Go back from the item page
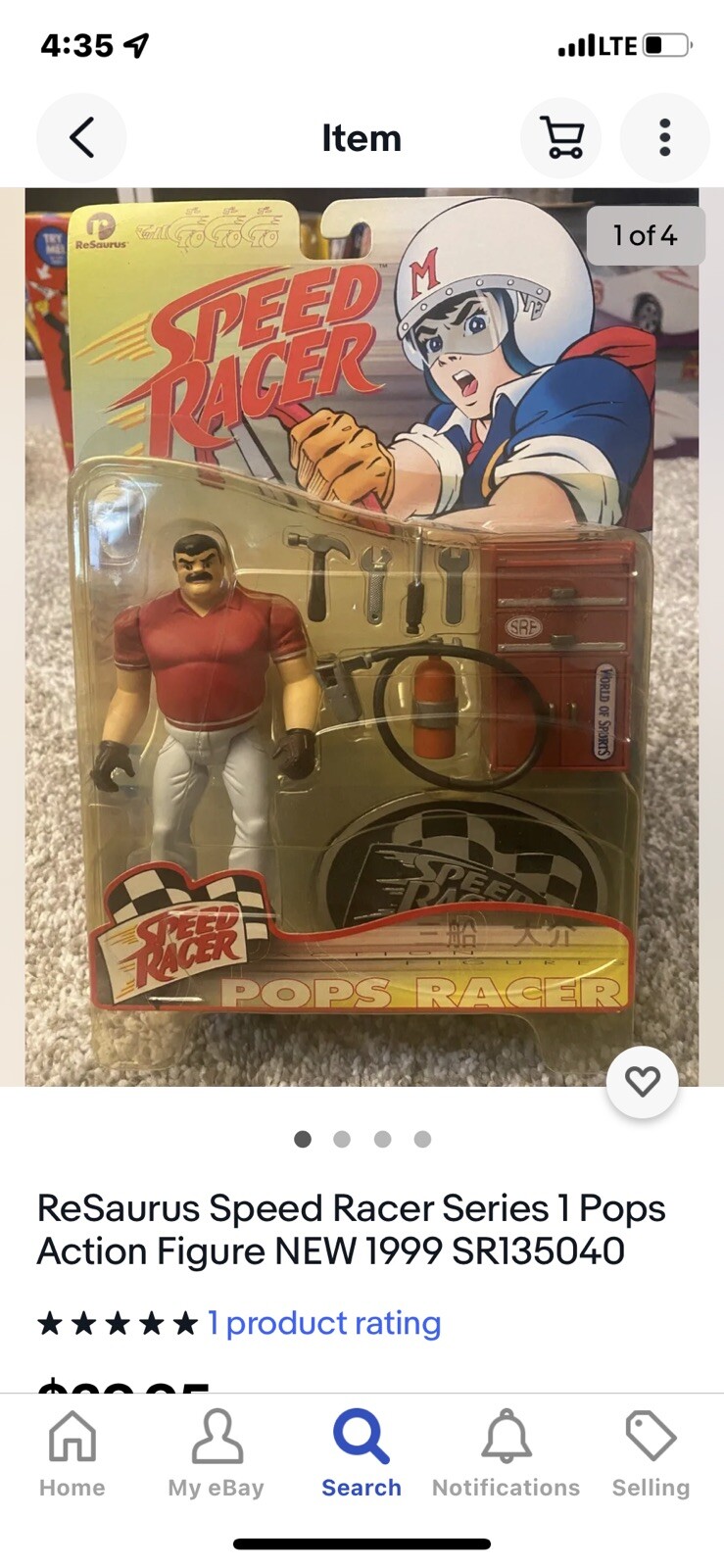724x1568 pixels. point(81,138)
